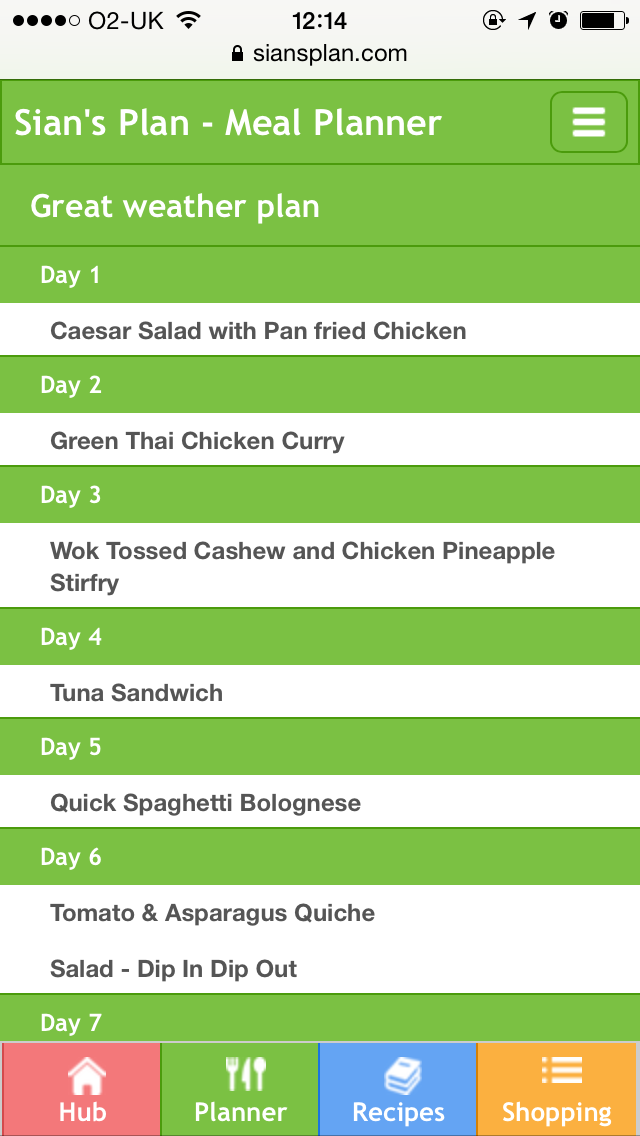Image resolution: width=640 pixels, height=1136 pixels.
Task: Open the Recipes tab
Action: coord(398,1089)
